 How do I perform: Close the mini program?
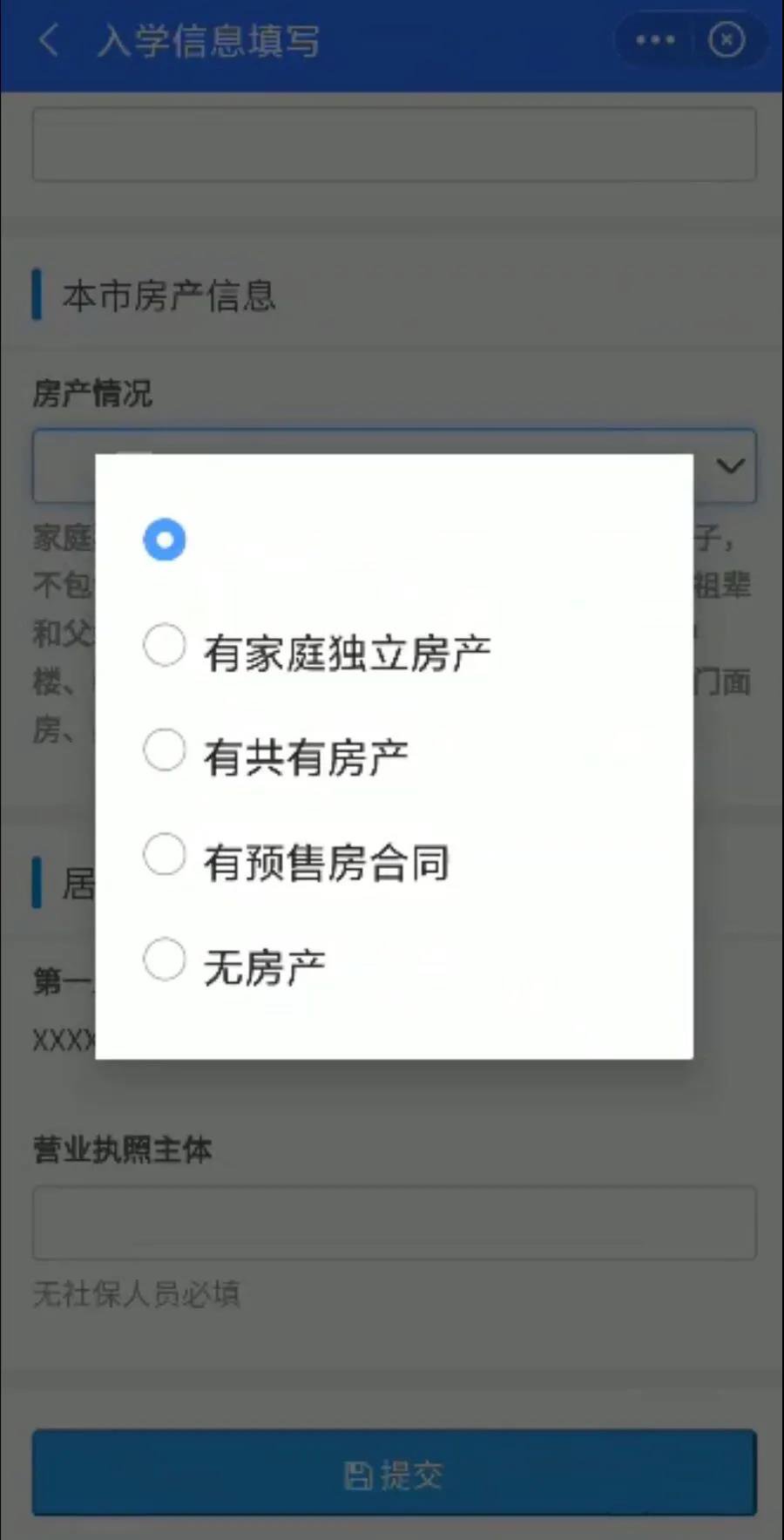727,40
